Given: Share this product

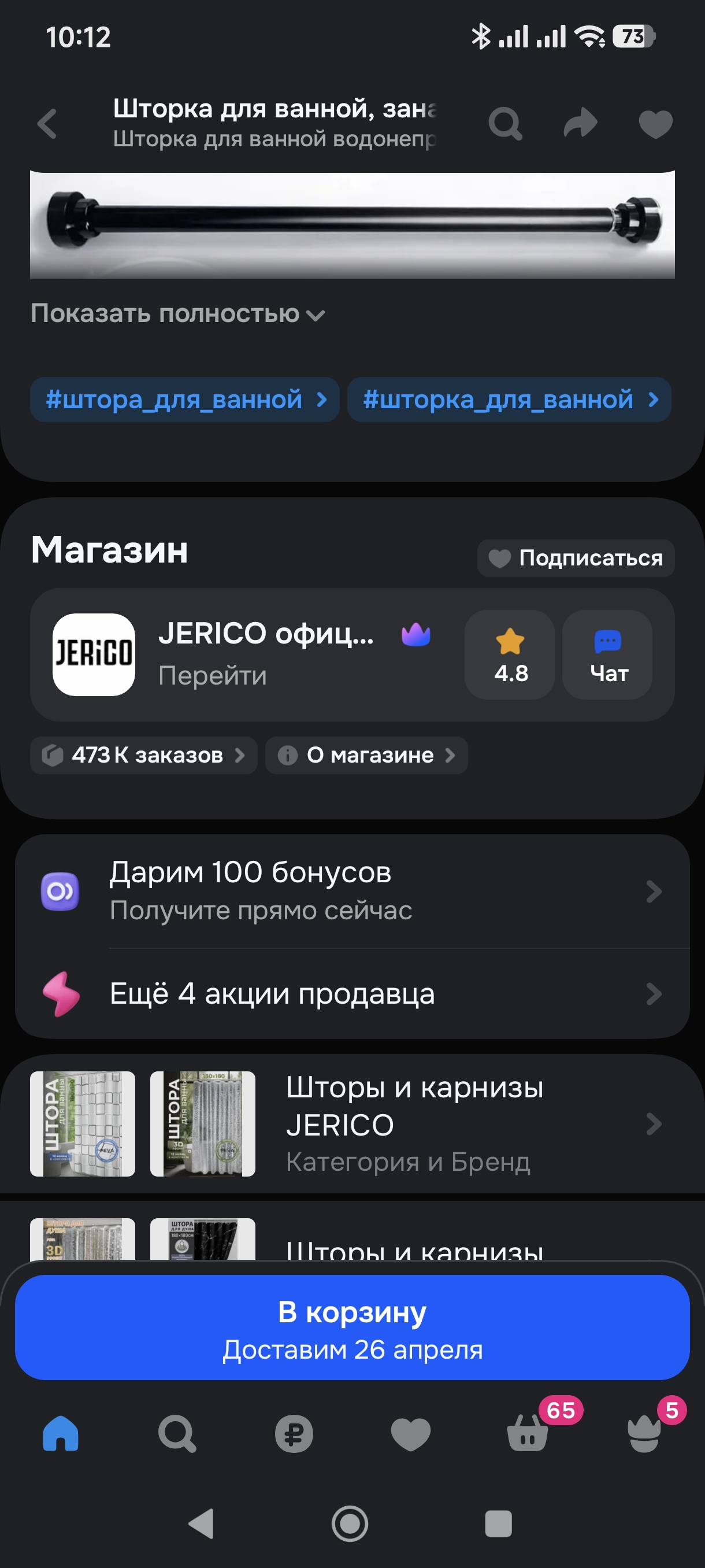Looking at the screenshot, I should coord(580,124).
